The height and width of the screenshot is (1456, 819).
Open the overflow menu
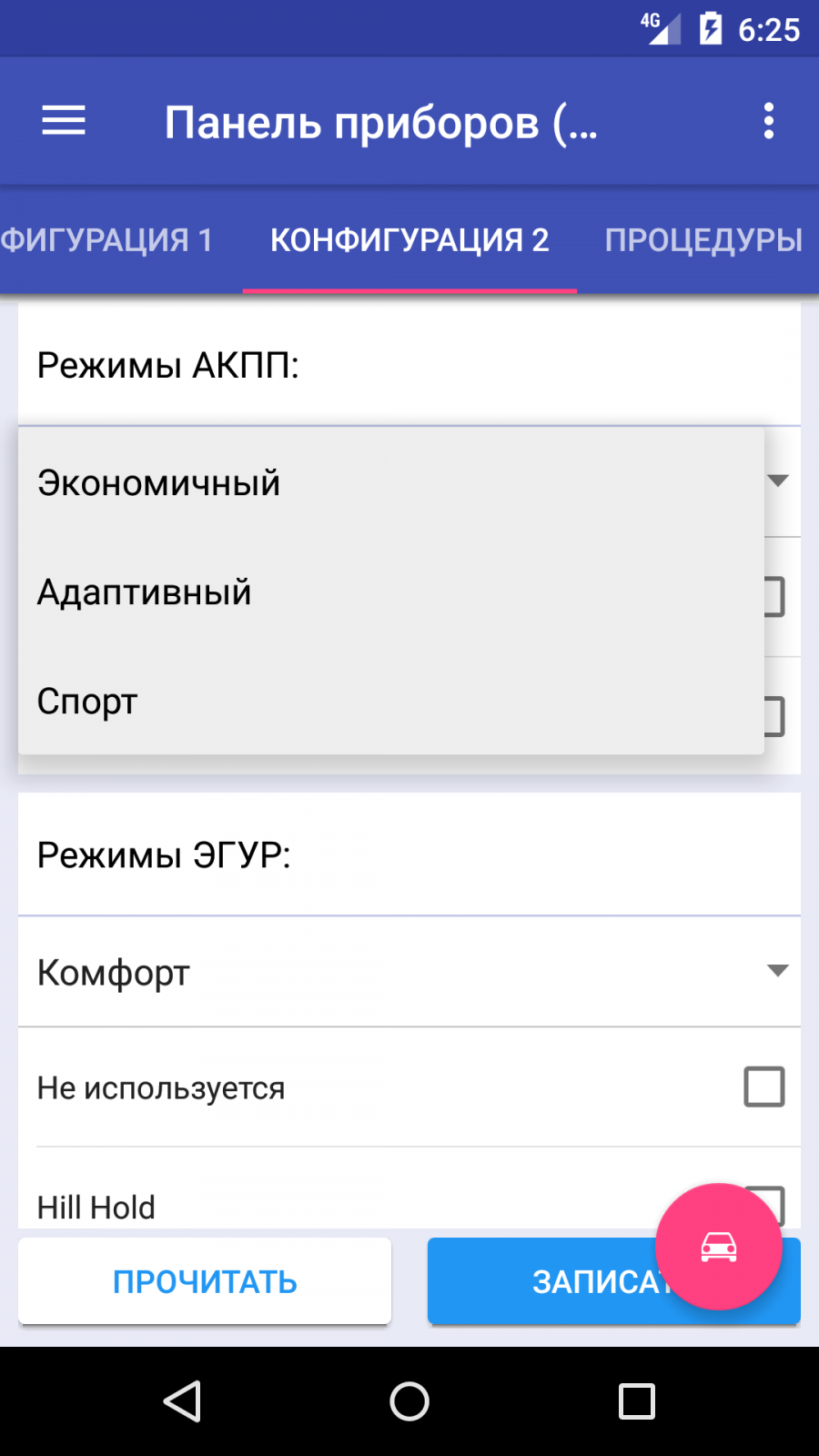coord(768,121)
